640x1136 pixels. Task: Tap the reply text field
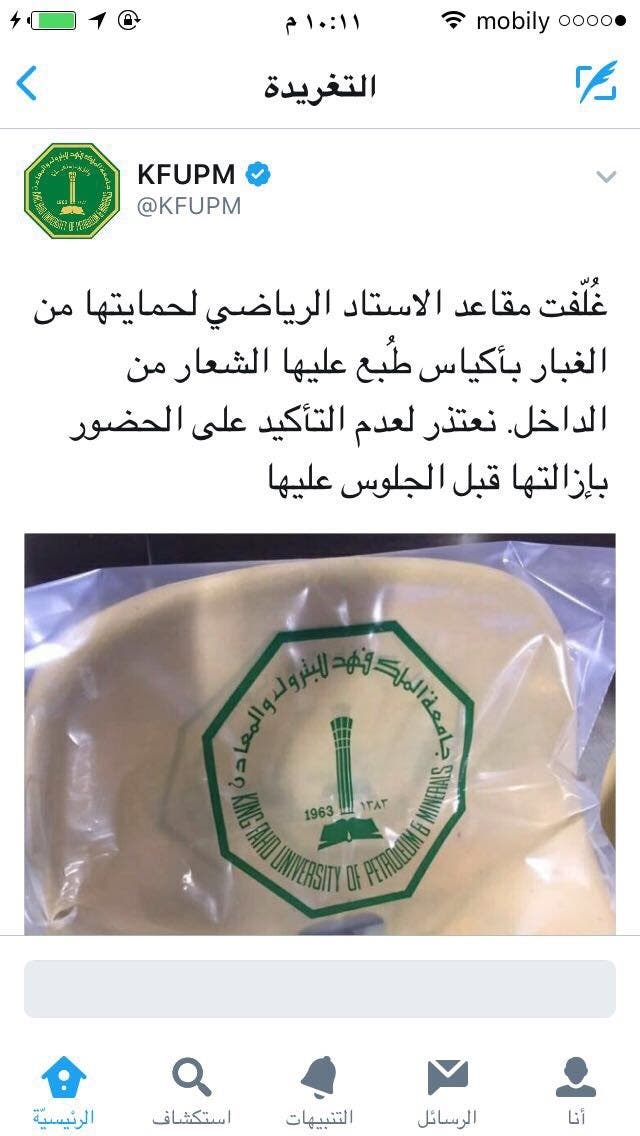(320, 988)
